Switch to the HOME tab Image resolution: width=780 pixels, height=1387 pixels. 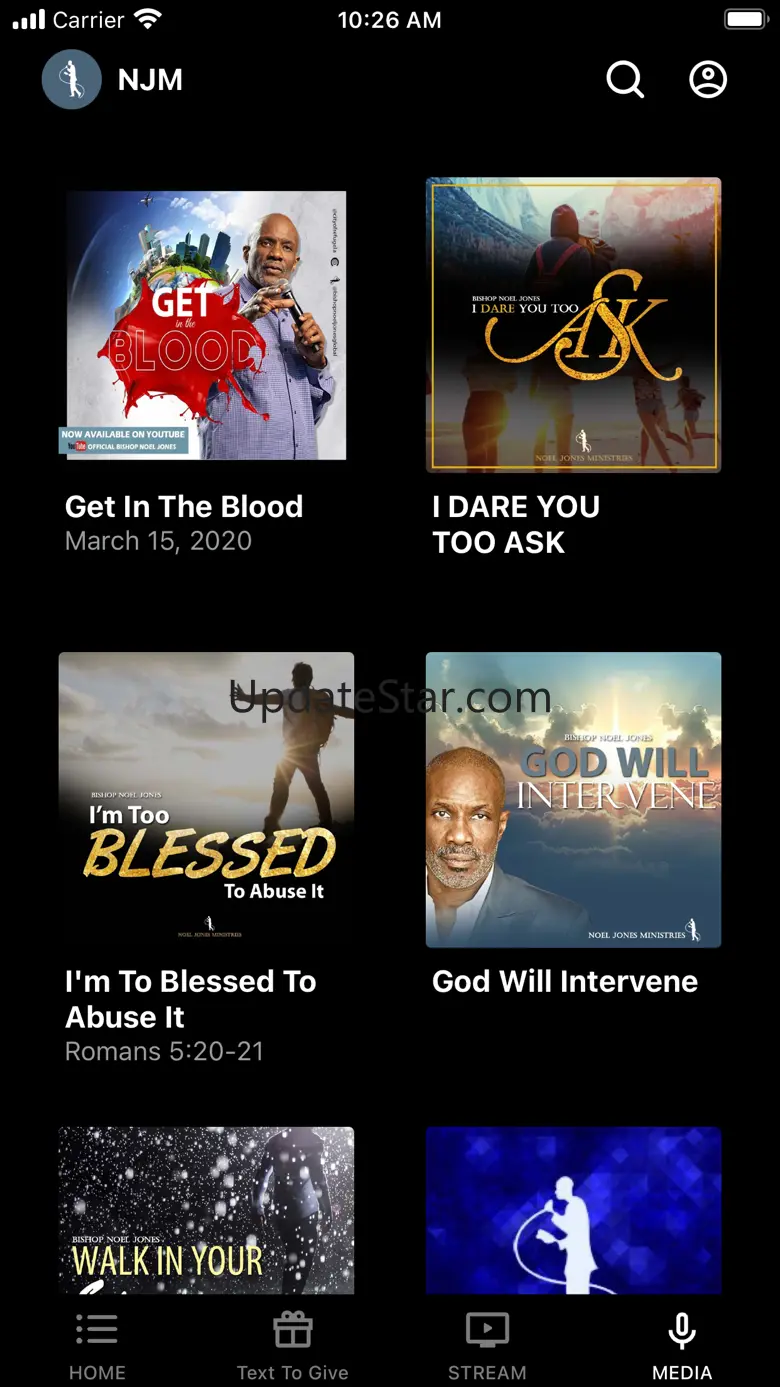[97, 1345]
